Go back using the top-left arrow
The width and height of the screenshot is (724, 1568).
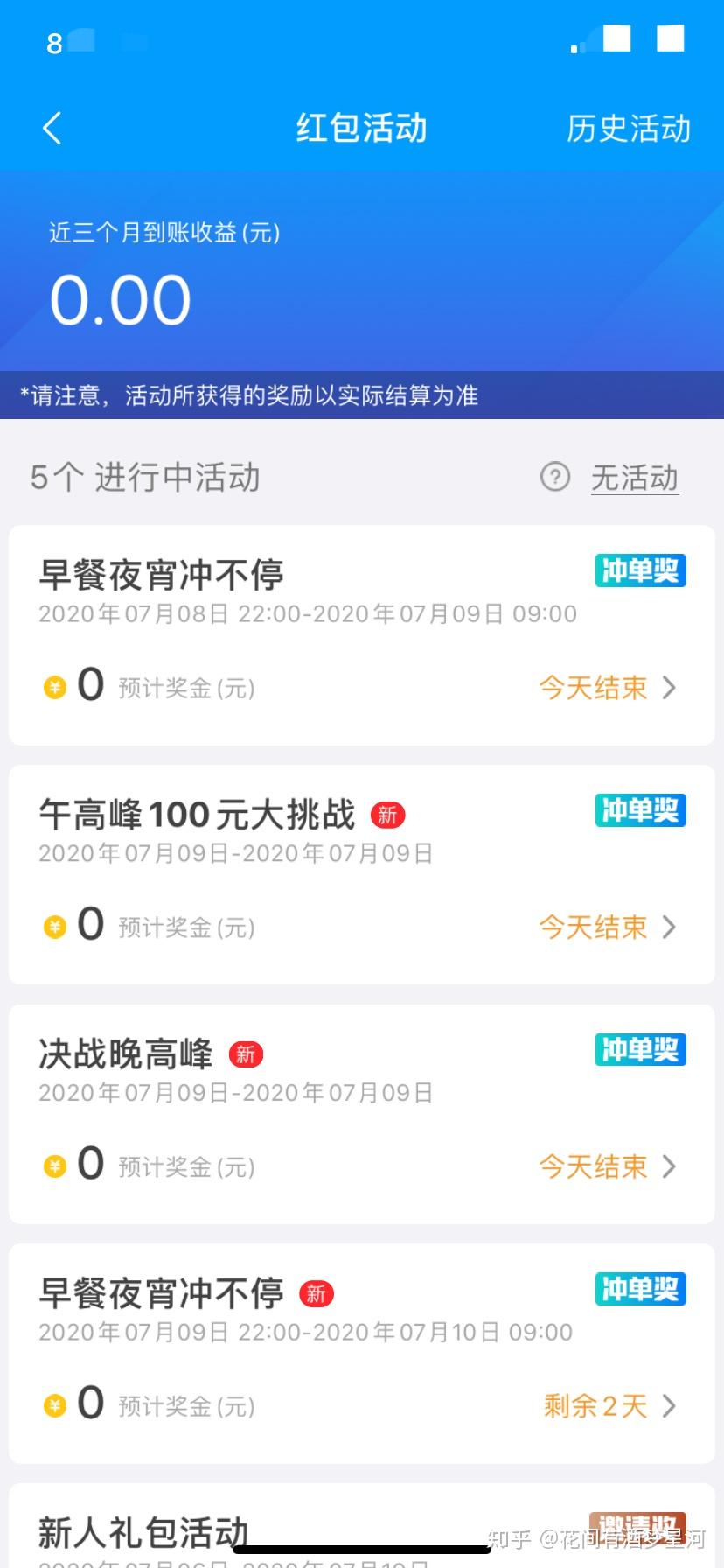click(52, 129)
